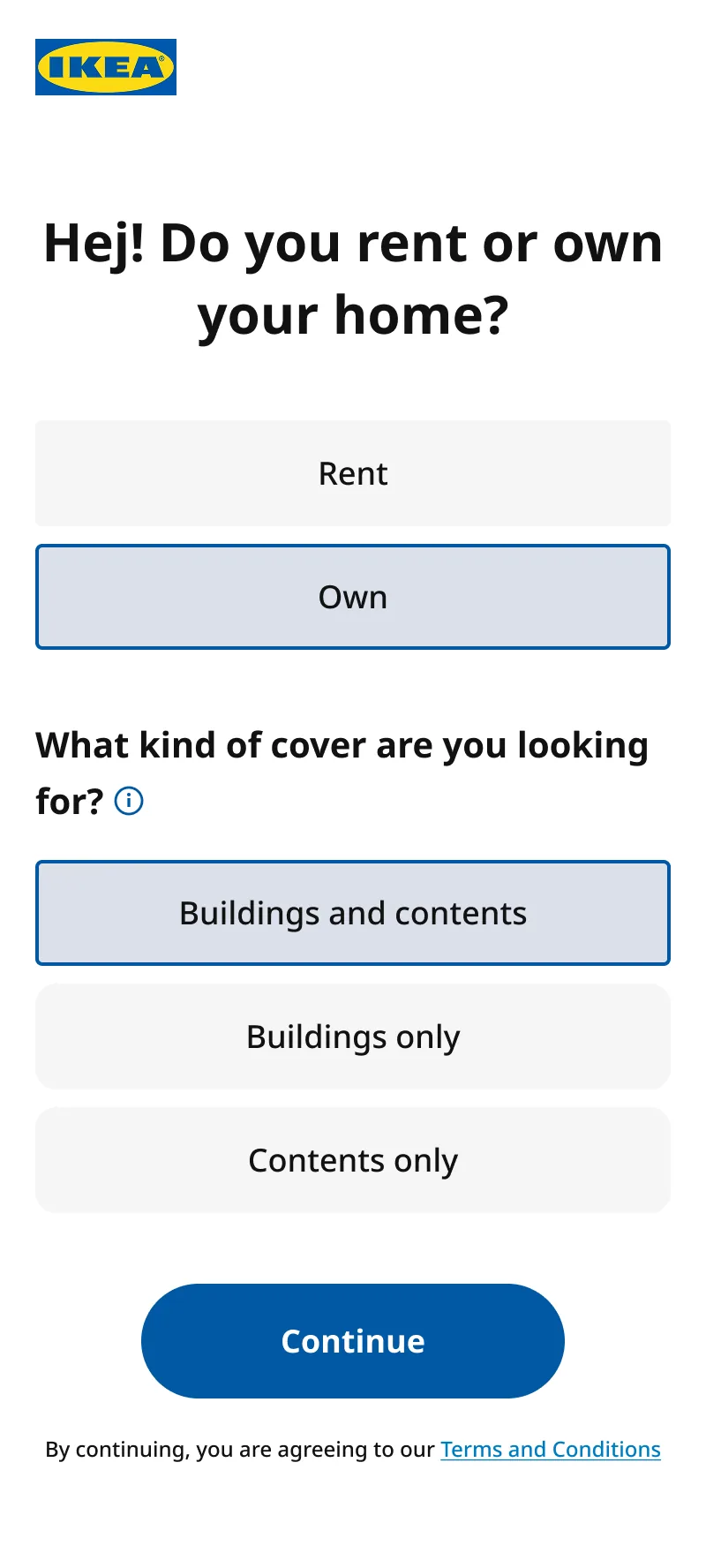The width and height of the screenshot is (706, 1568).
Task: Tap the Continue button
Action: tap(353, 1341)
